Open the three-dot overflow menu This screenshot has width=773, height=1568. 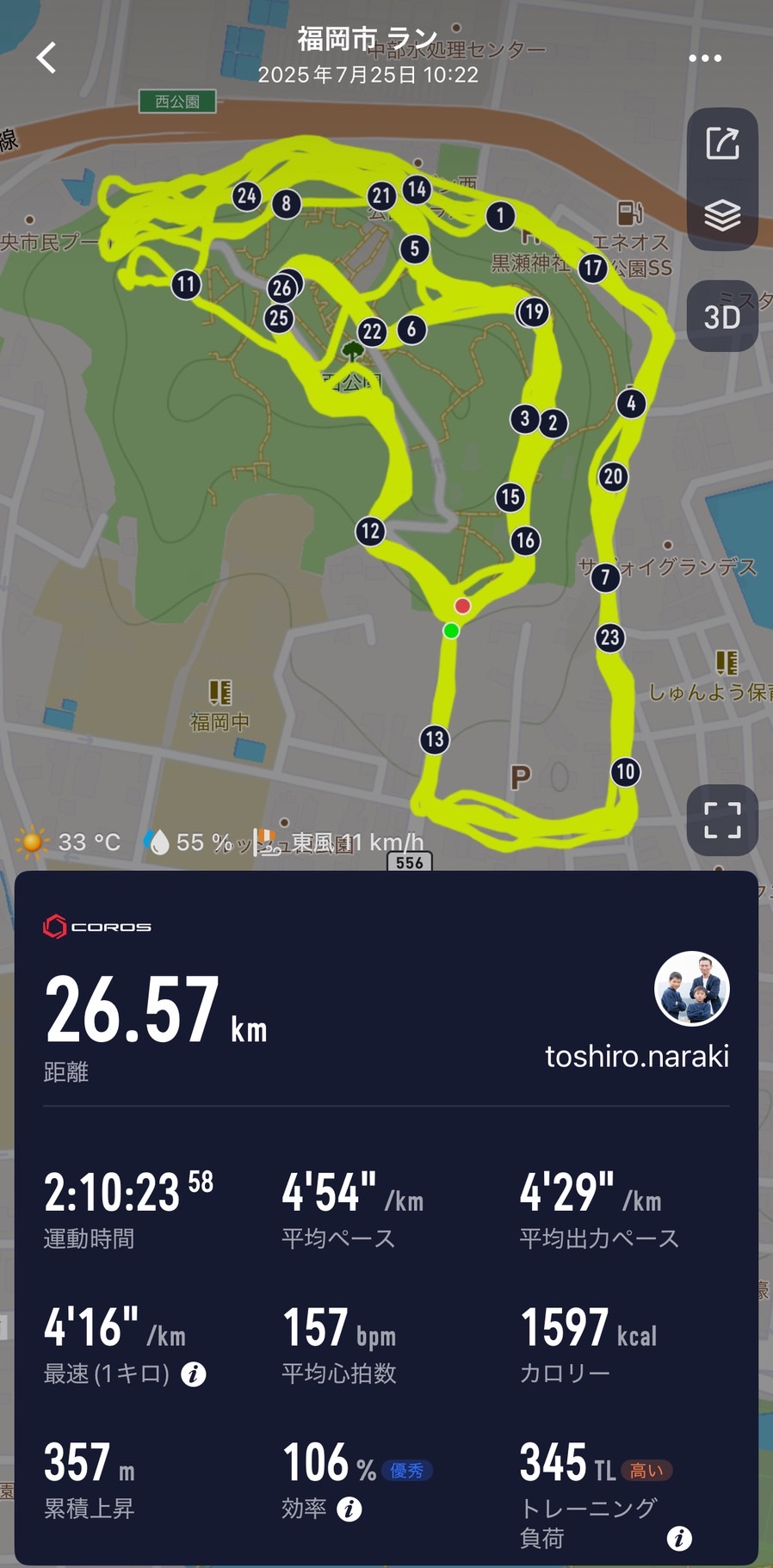tap(704, 59)
